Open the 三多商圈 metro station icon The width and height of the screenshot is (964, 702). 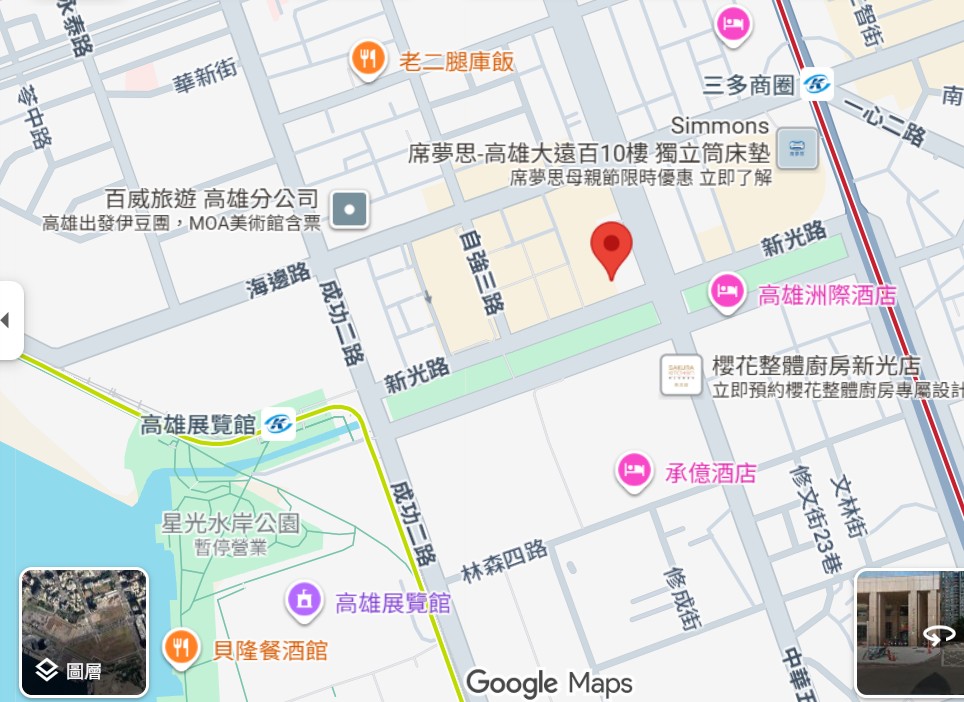pos(818,84)
